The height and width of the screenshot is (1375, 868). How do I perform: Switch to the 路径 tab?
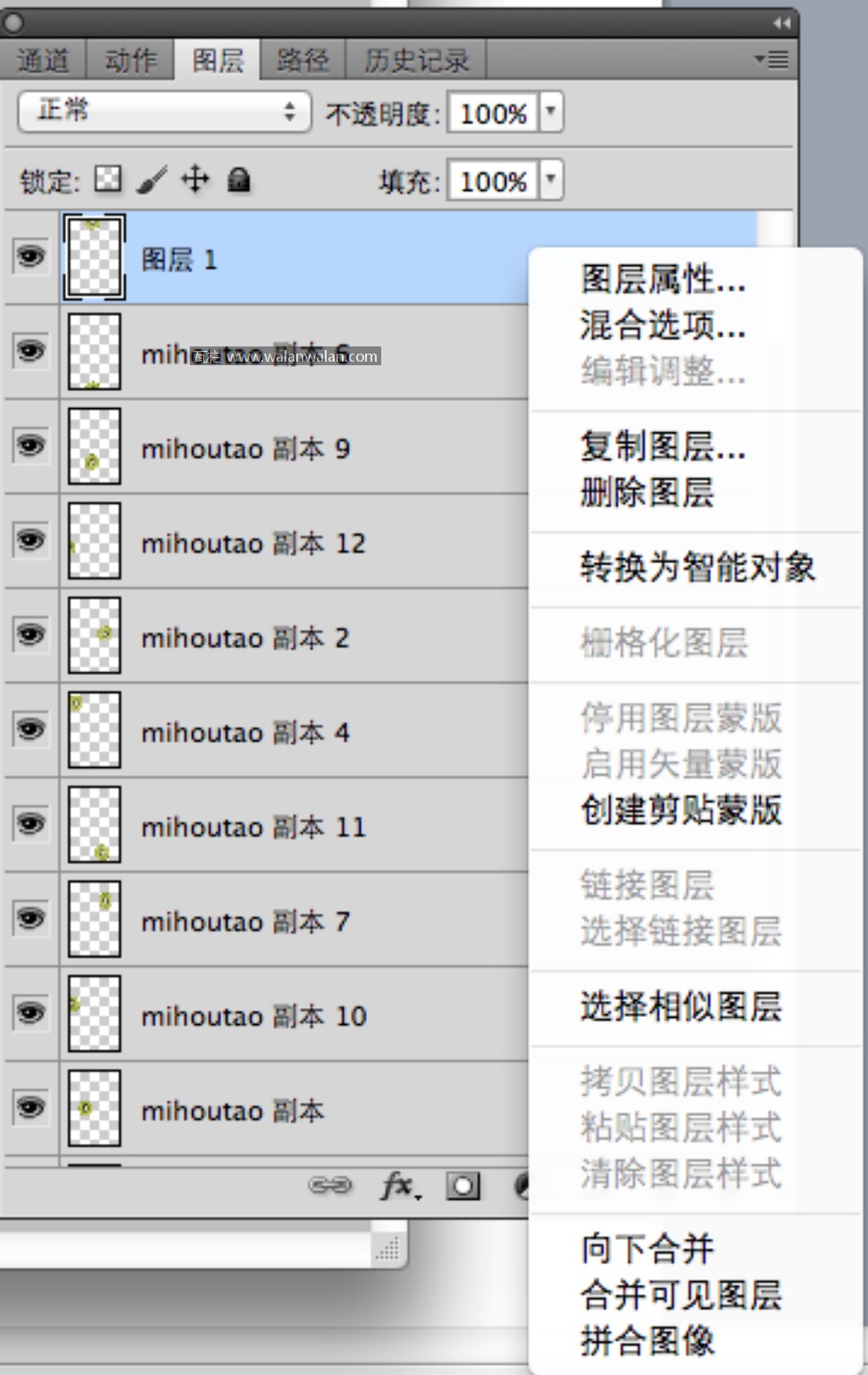(x=302, y=61)
